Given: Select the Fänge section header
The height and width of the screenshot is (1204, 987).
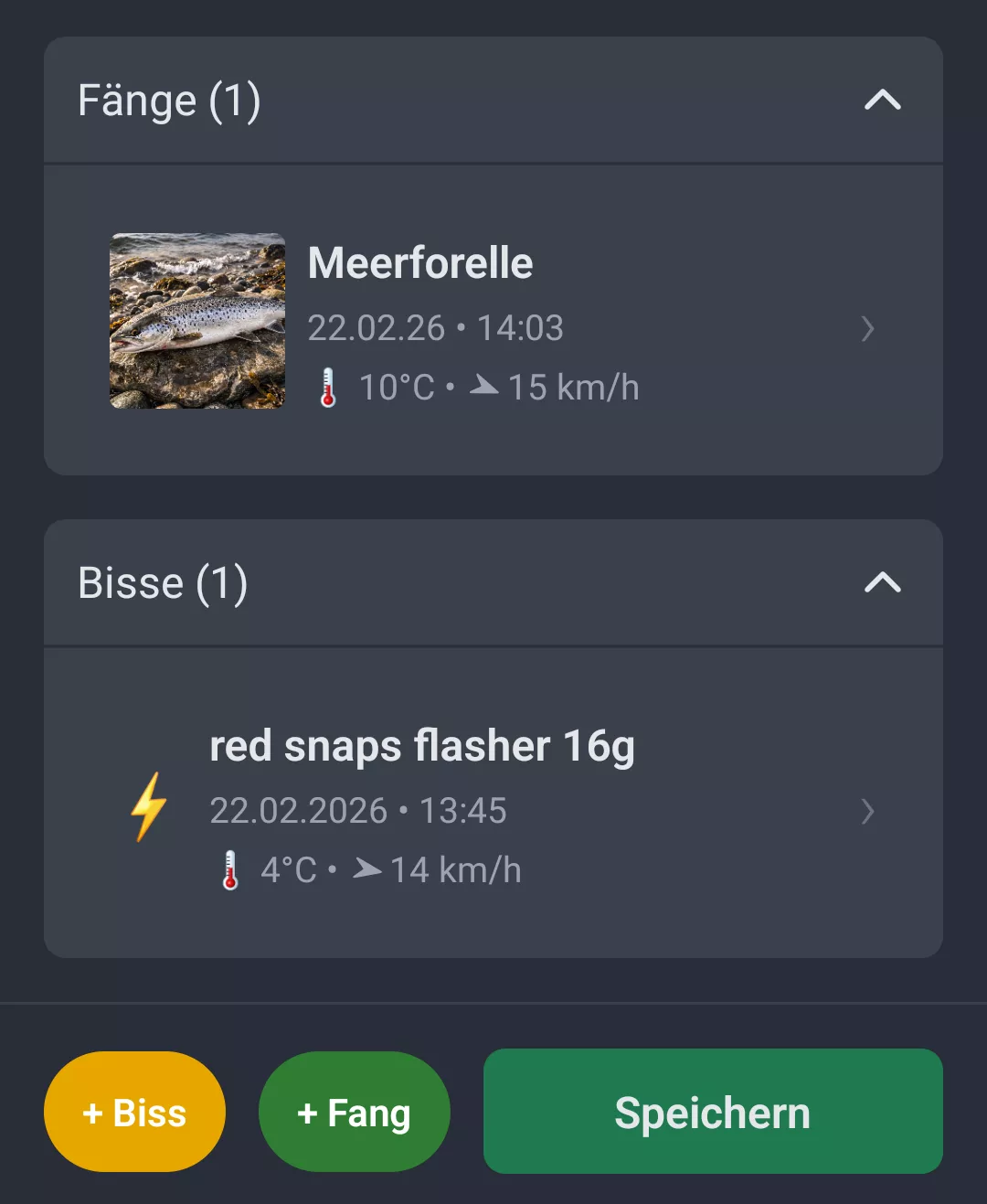Looking at the screenshot, I should pyautogui.click(x=170, y=101).
